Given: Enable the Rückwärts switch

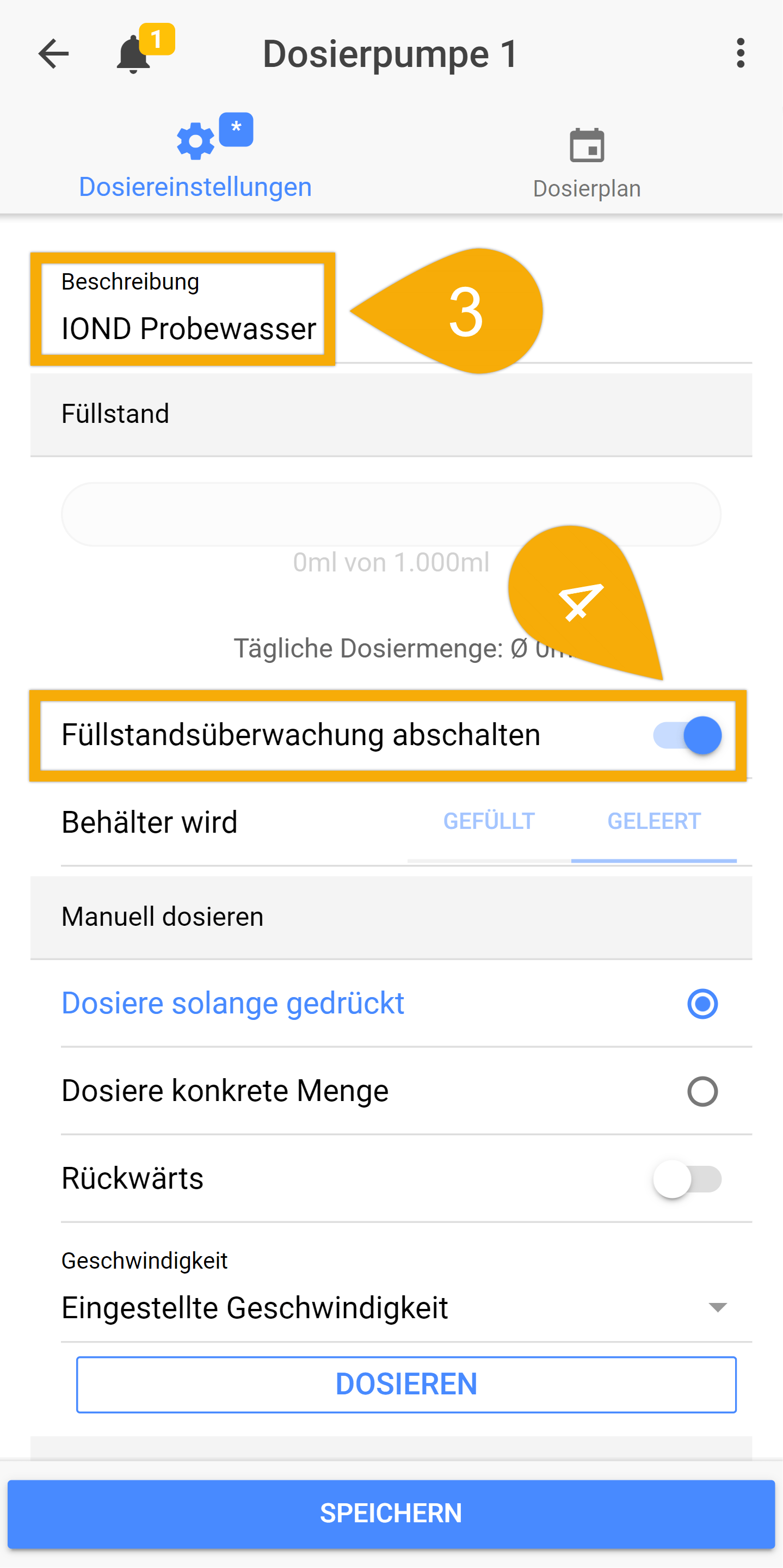Looking at the screenshot, I should [x=687, y=1179].
